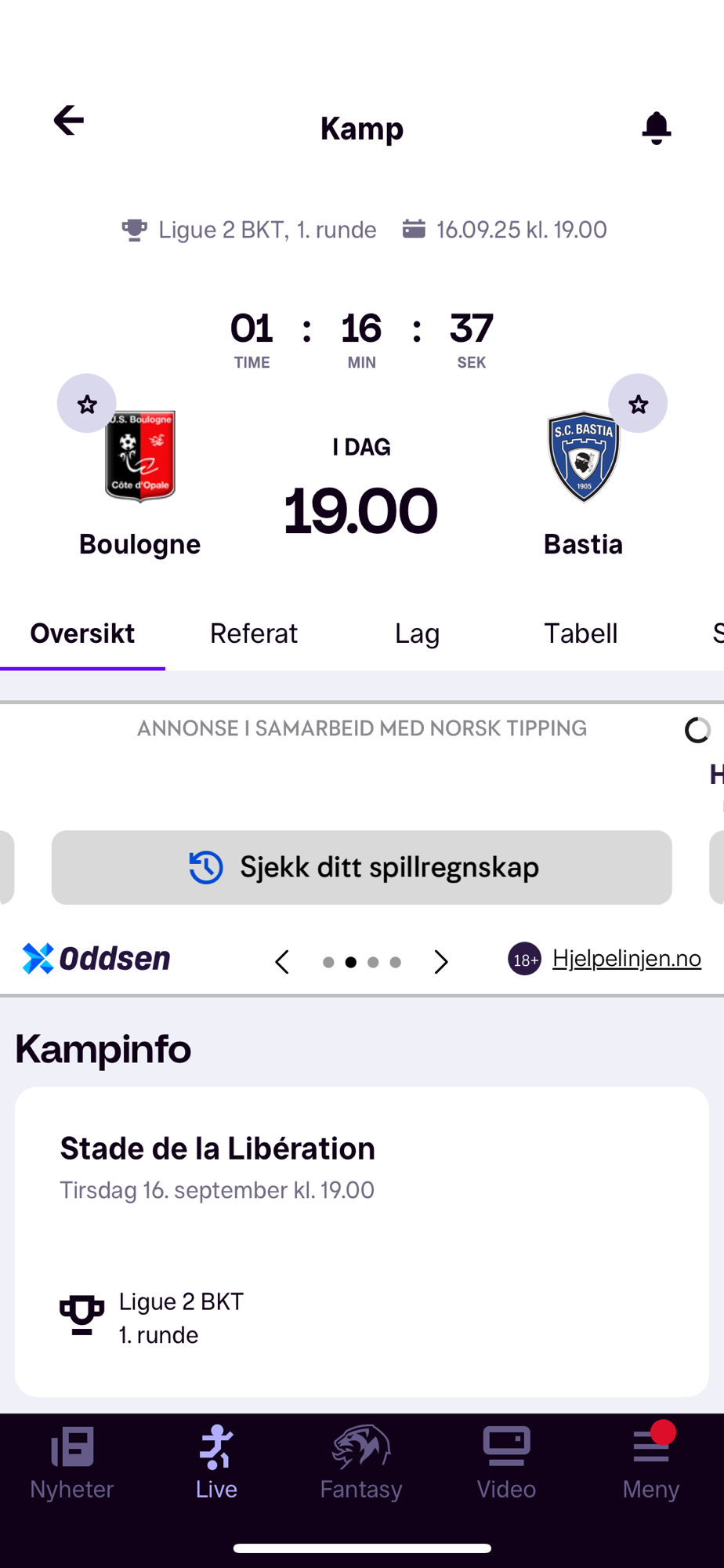Switch to Video in bottom navigation
The height and width of the screenshot is (1568, 724).
(506, 1463)
